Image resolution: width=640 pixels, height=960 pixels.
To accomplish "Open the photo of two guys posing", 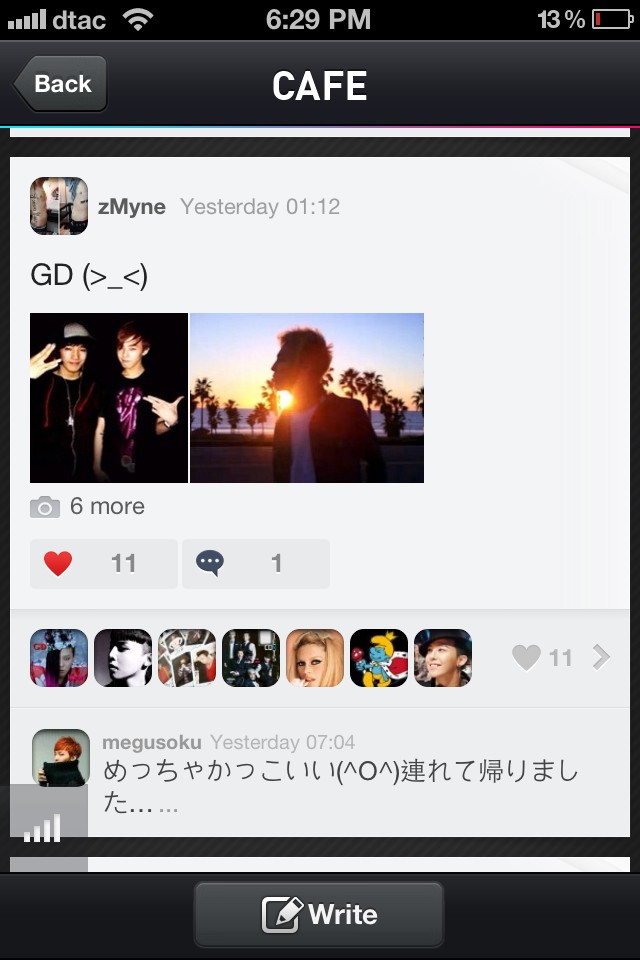I will 109,398.
